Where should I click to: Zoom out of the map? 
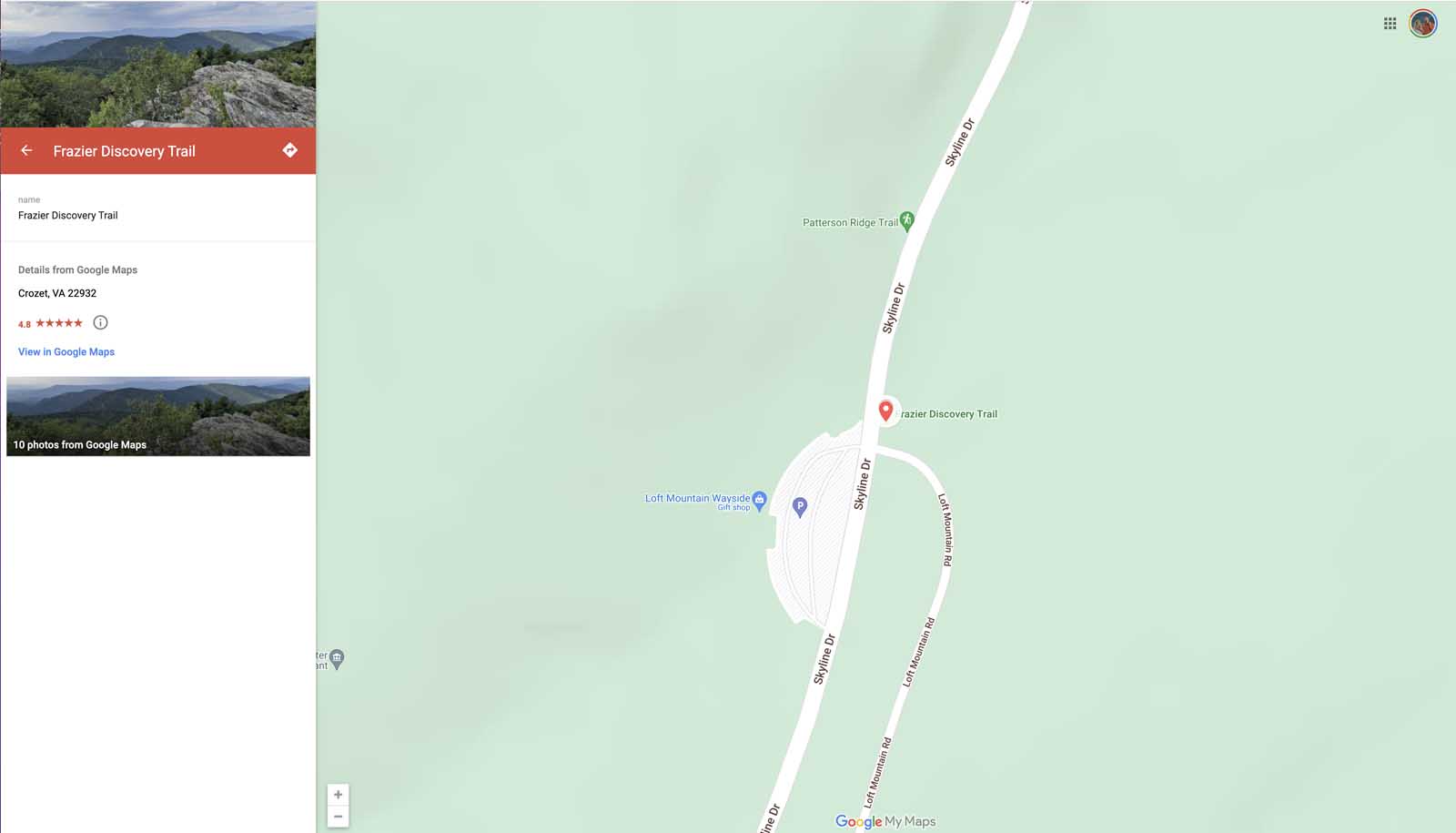pos(338,817)
